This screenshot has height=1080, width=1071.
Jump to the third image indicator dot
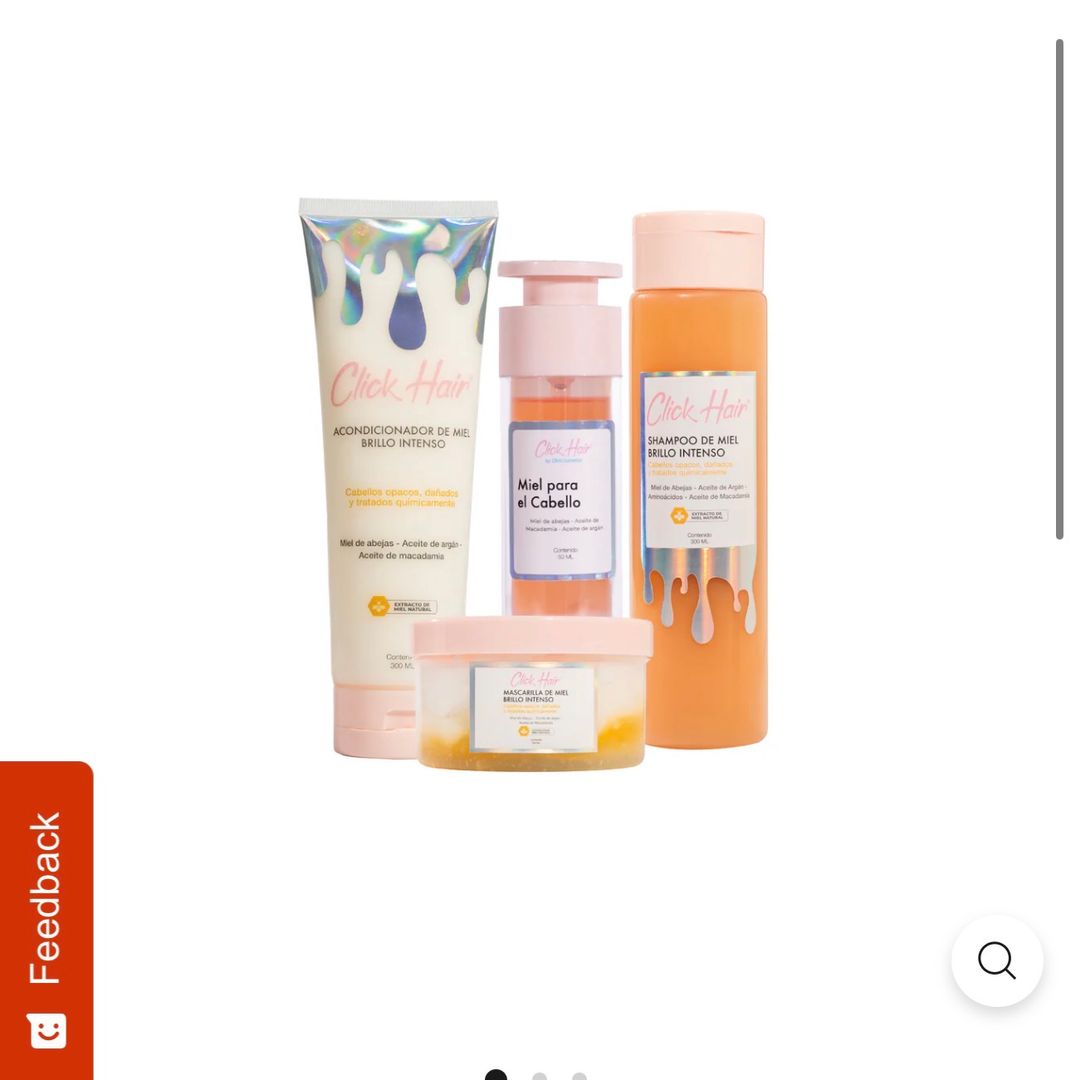pyautogui.click(x=579, y=1077)
